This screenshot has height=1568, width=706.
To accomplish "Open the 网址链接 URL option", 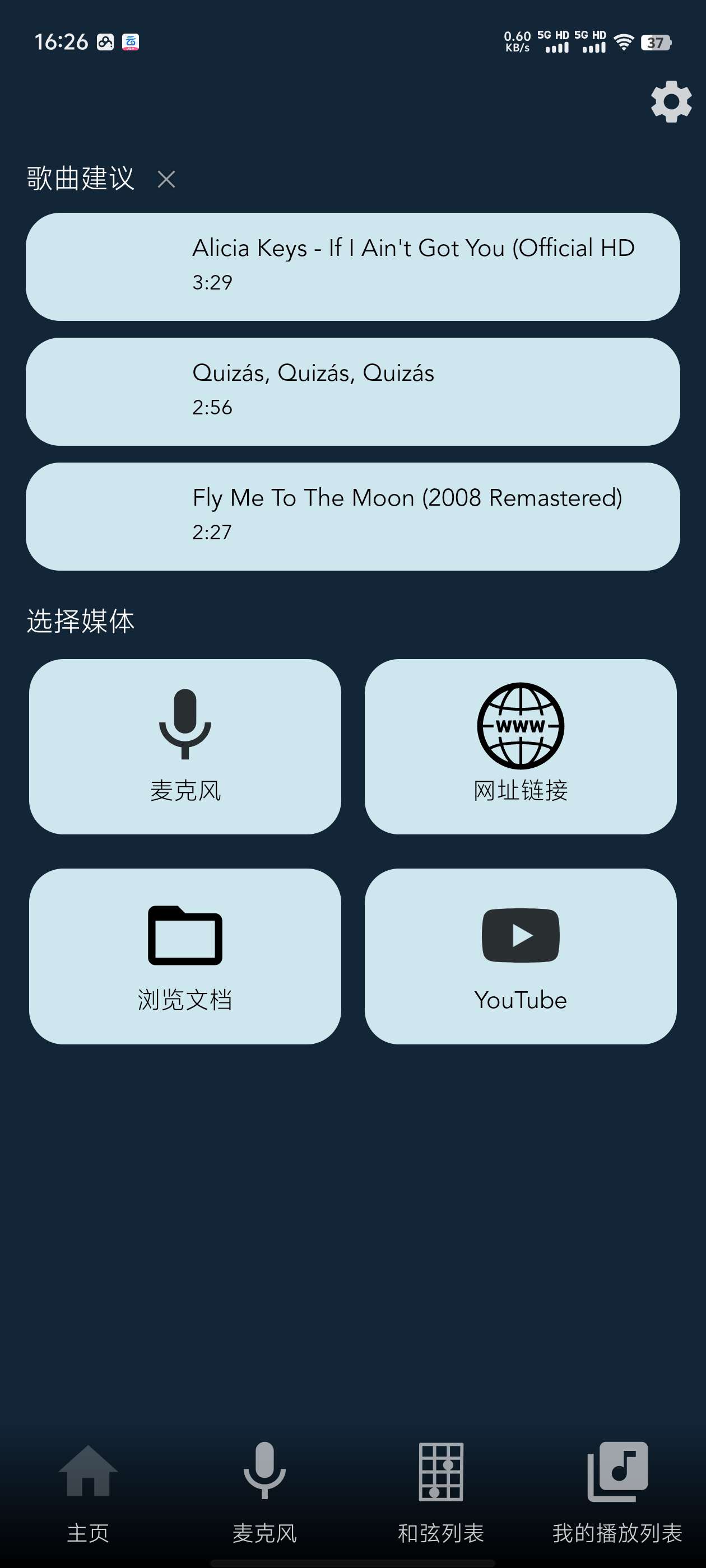I will coord(520,746).
